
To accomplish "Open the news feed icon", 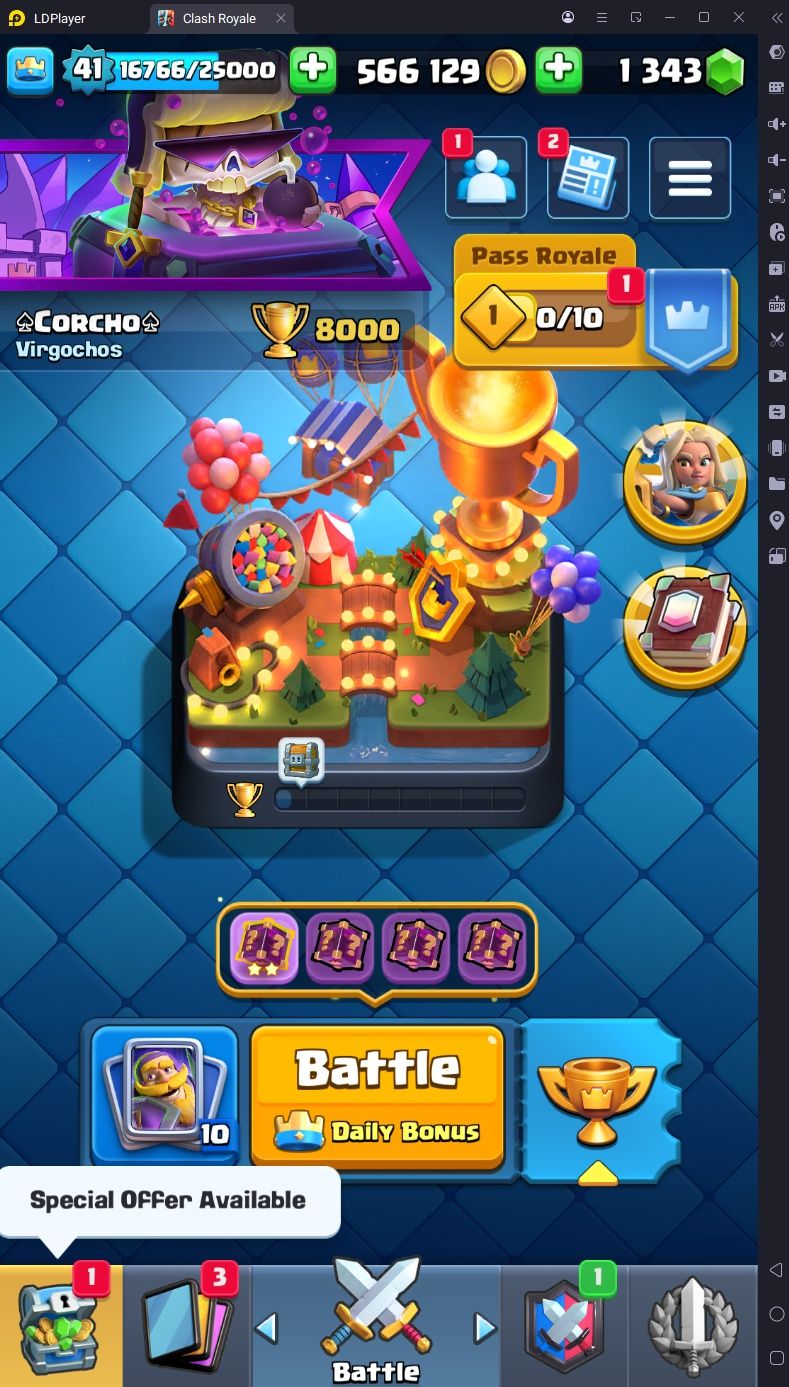I will [588, 179].
